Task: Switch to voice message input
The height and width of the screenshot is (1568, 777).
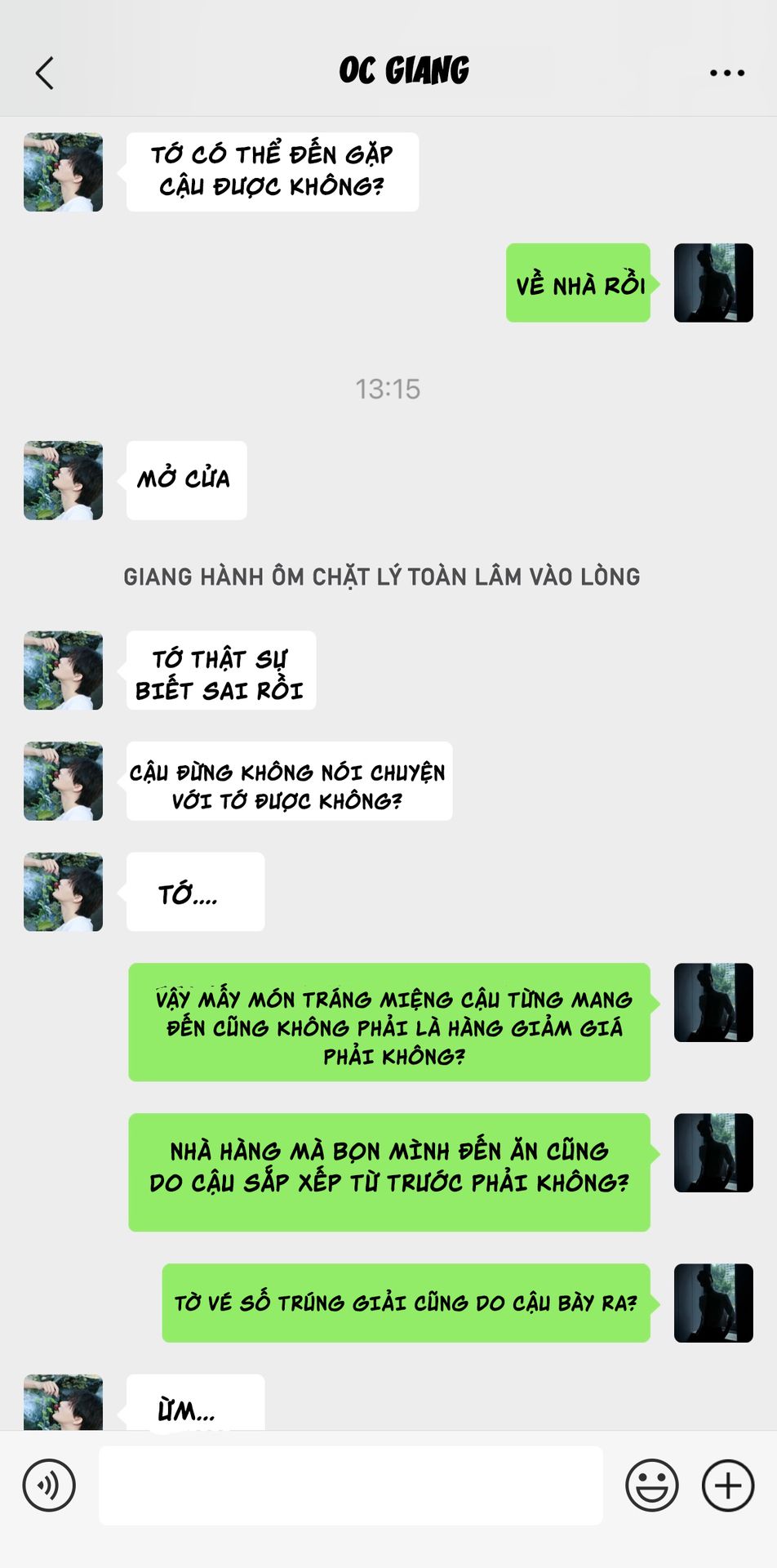Action: coord(49,1485)
